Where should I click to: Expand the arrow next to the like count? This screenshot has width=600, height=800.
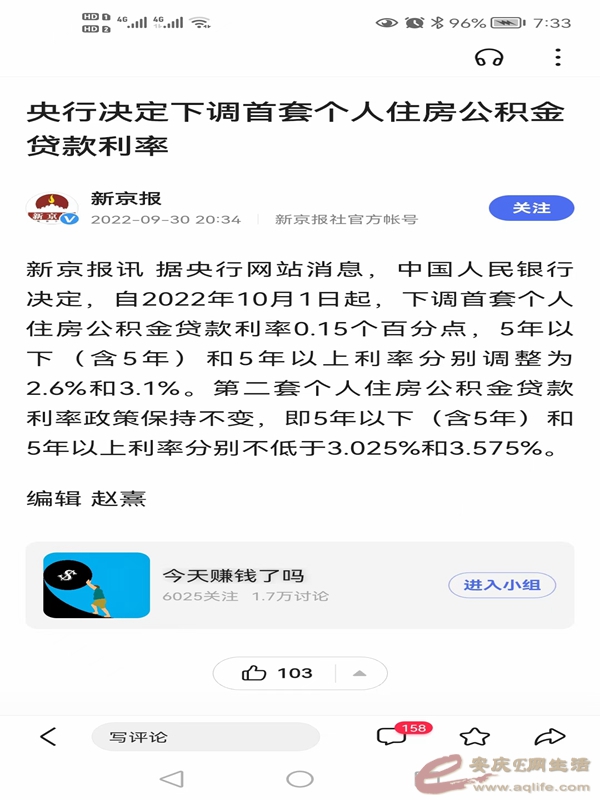[359, 673]
